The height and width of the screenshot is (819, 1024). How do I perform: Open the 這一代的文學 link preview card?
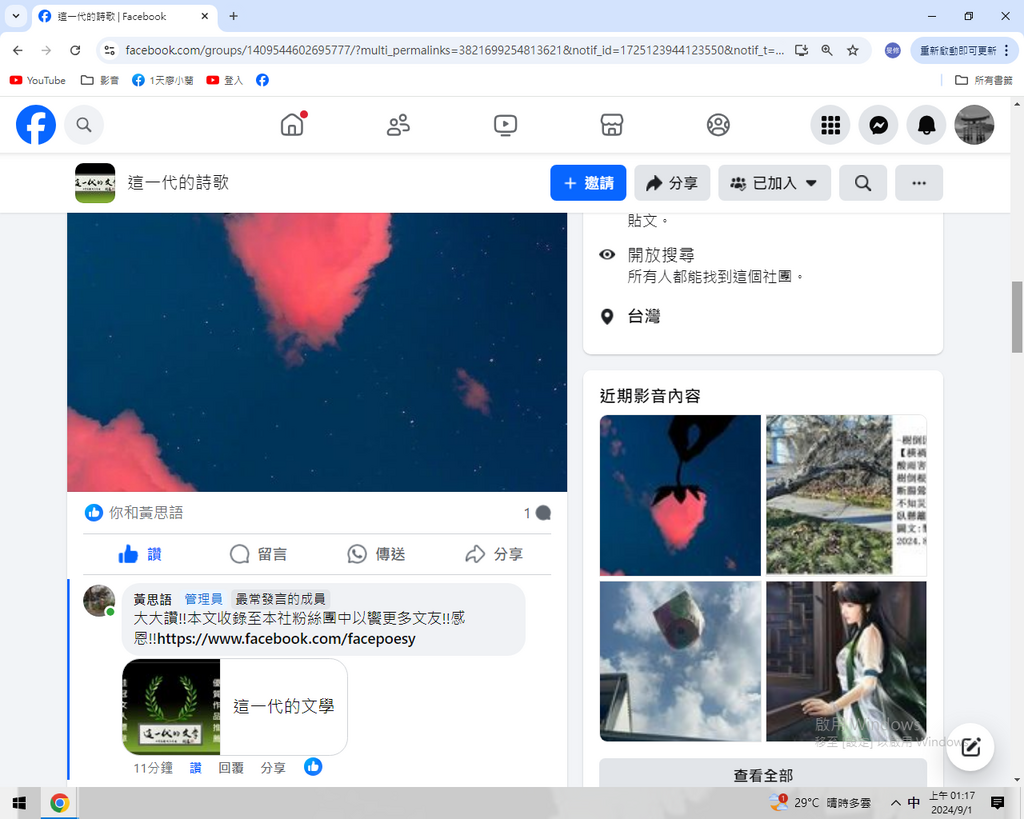(x=235, y=706)
